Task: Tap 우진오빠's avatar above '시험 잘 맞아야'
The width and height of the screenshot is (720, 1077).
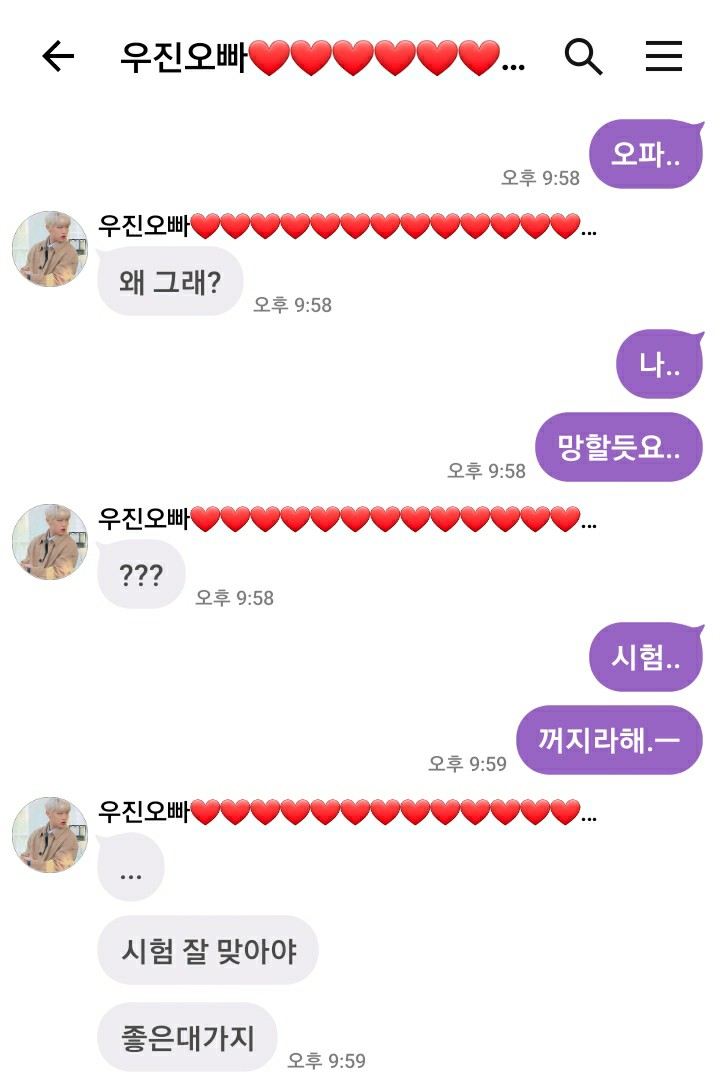Action: (50, 835)
